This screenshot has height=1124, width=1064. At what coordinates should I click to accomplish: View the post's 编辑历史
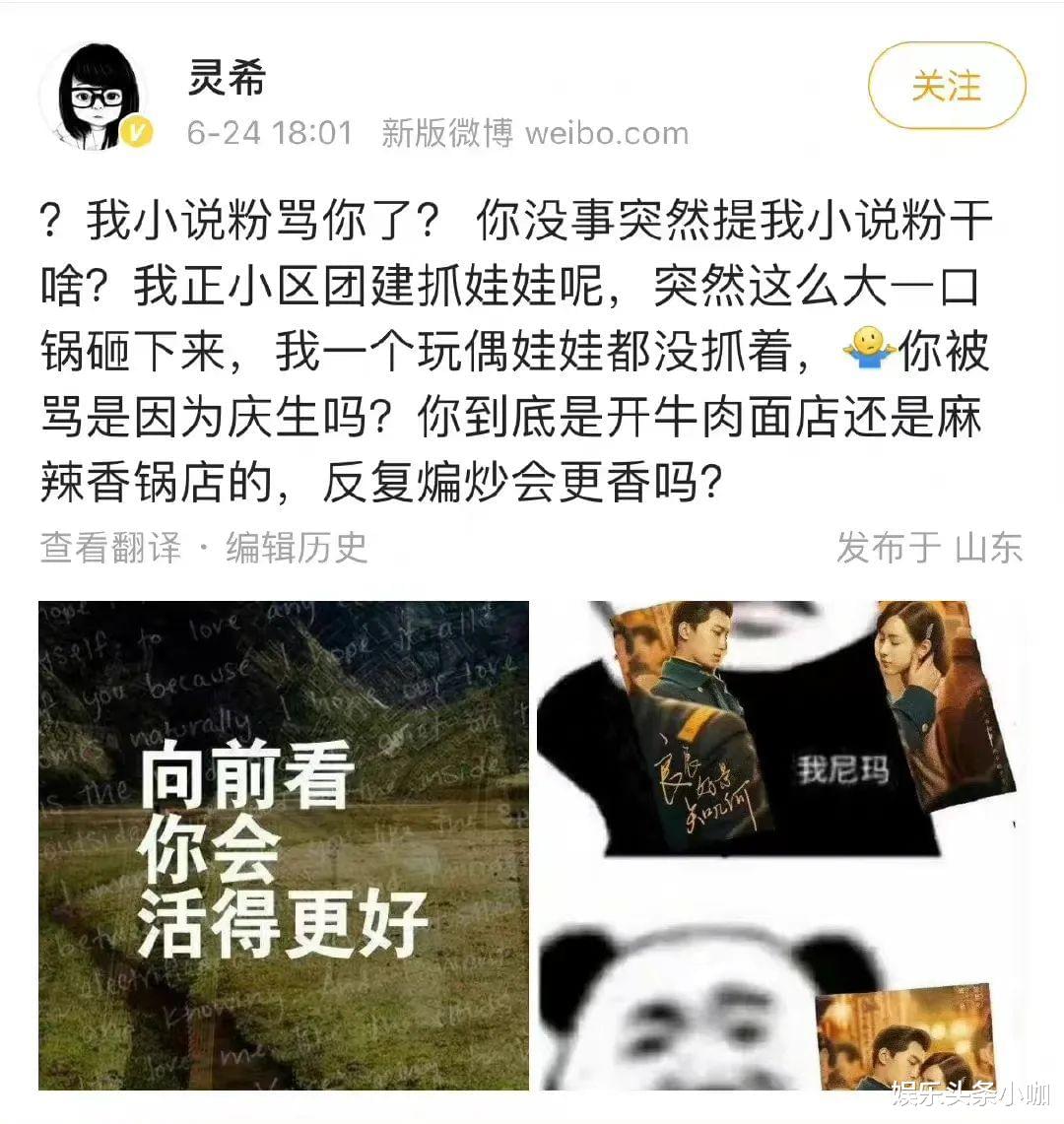[297, 547]
